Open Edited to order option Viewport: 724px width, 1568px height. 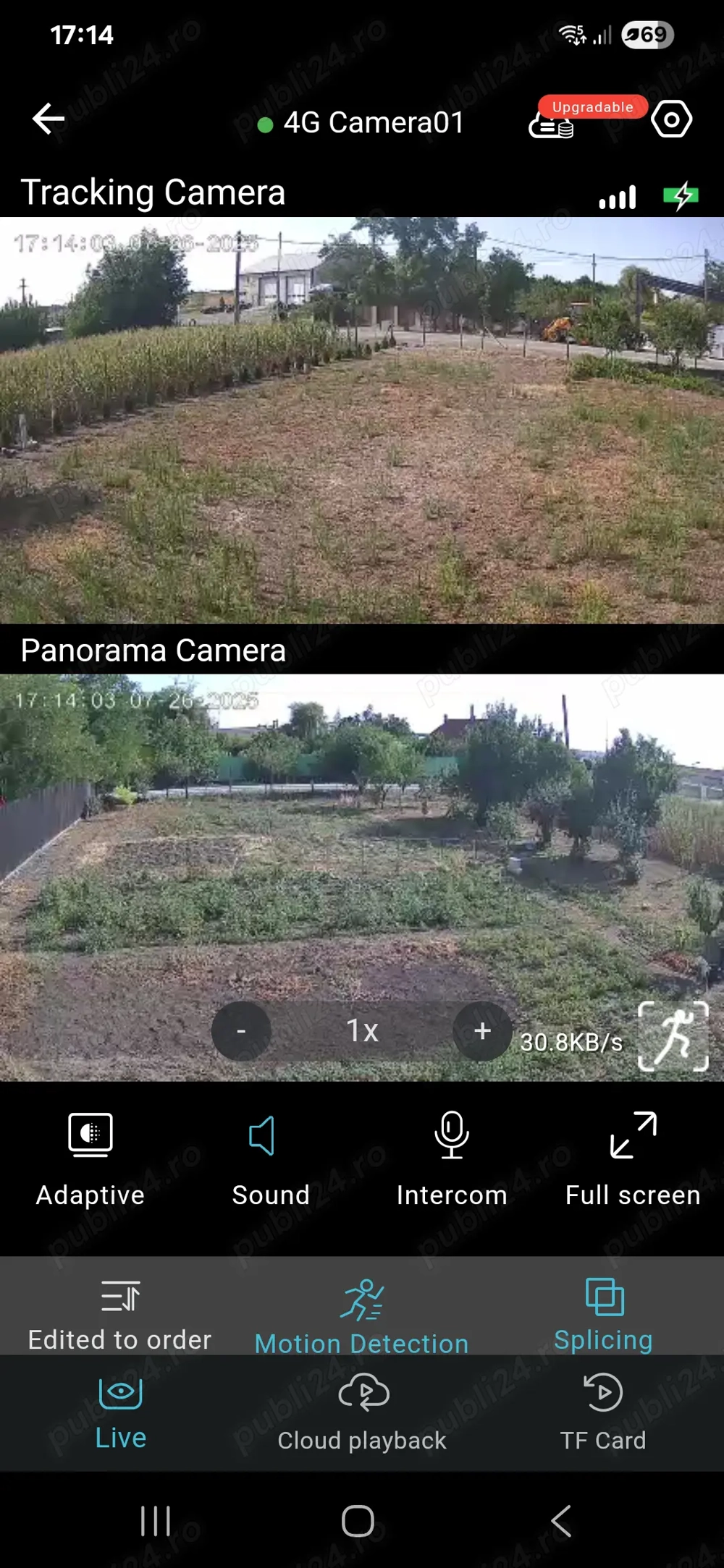pos(120,1313)
